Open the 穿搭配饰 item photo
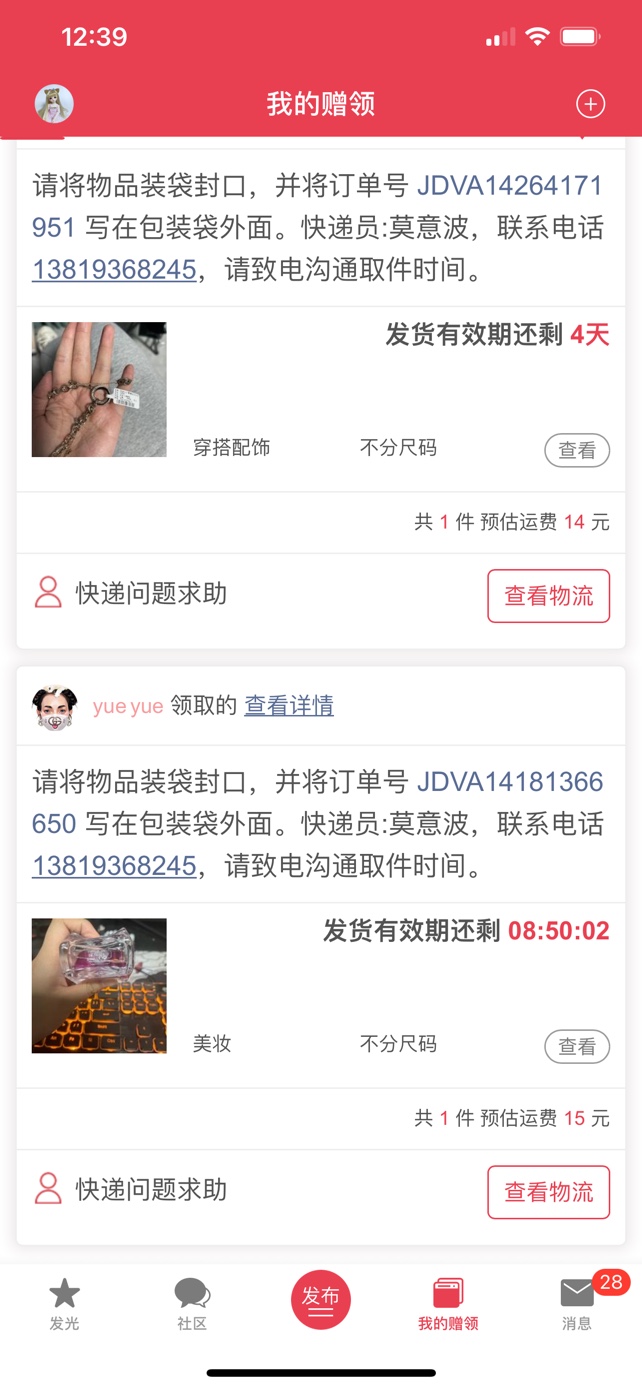This screenshot has width=642, height=1389. point(99,389)
